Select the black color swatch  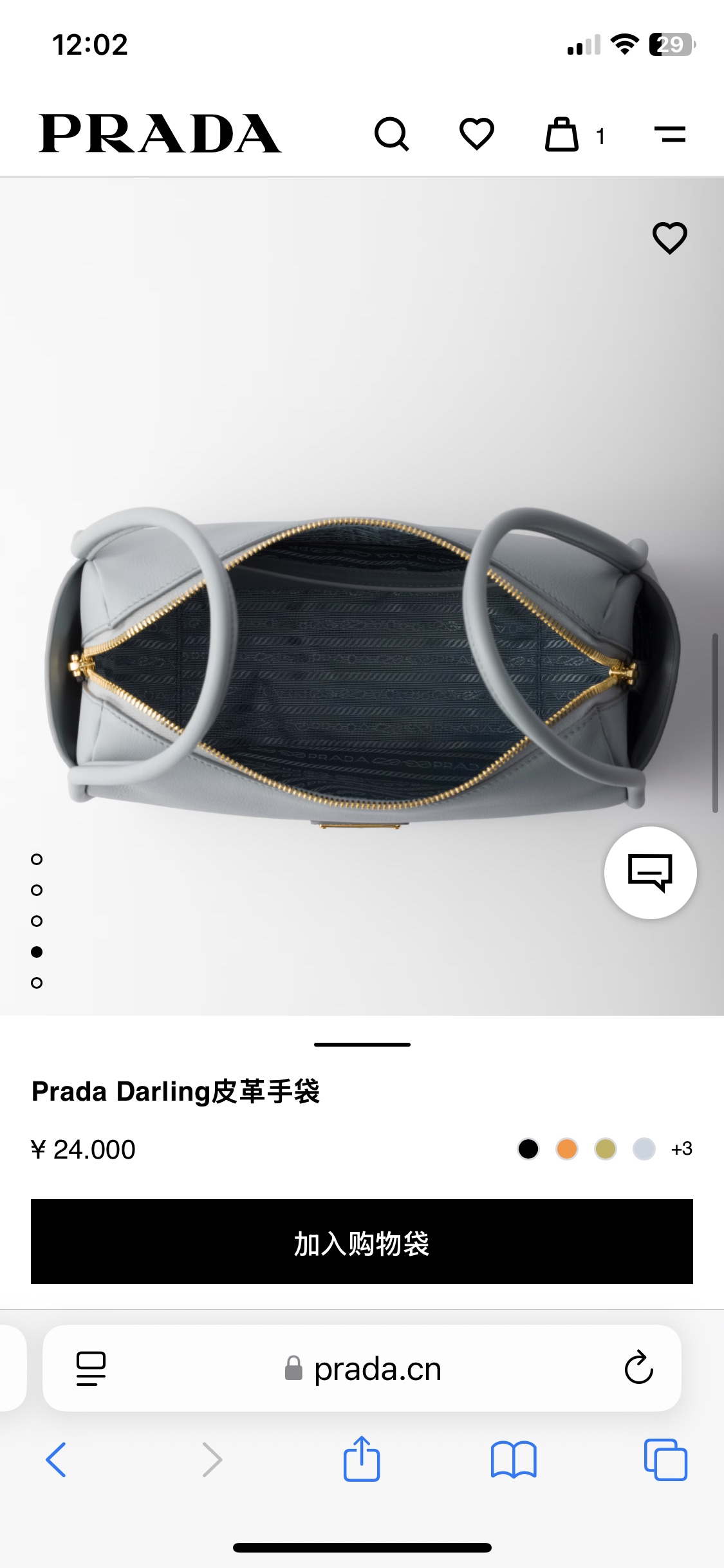528,1149
